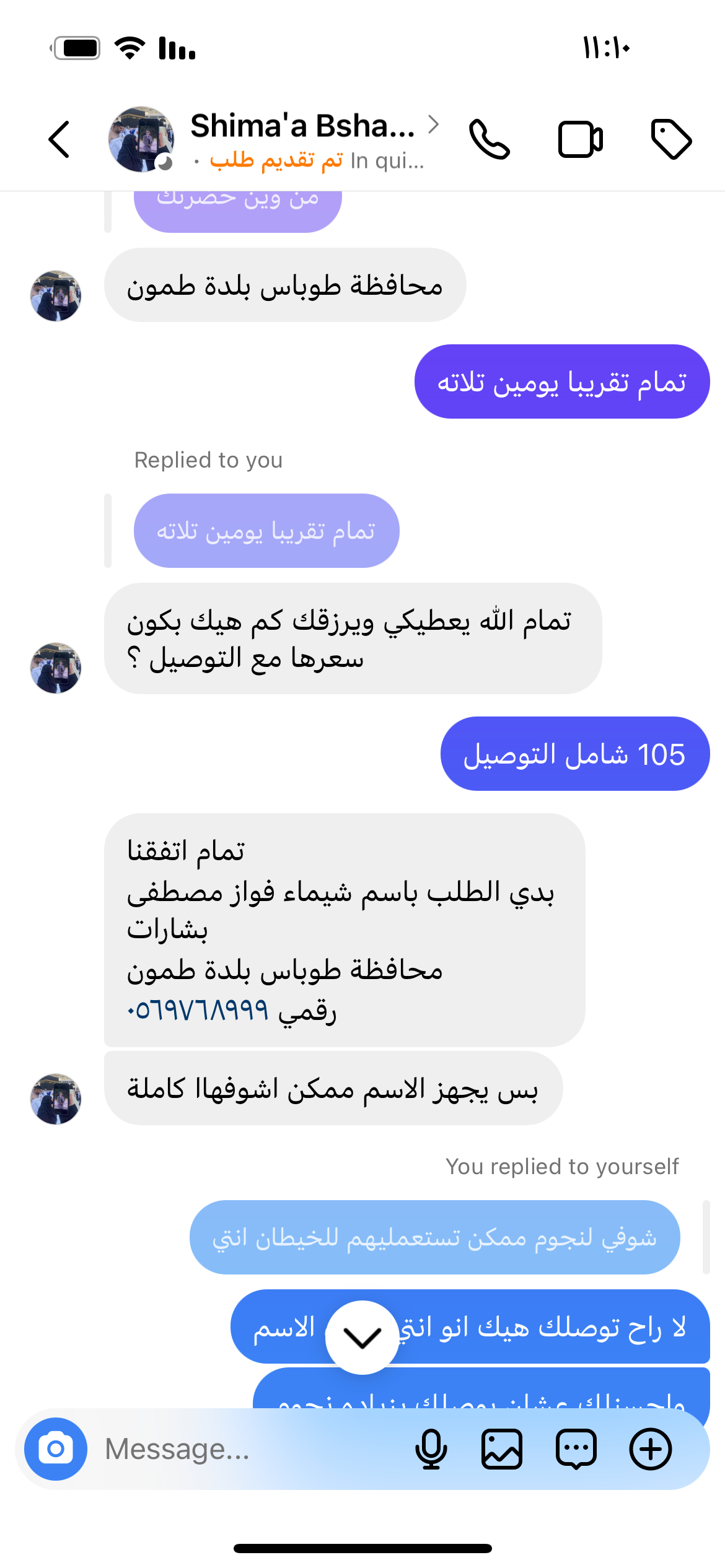725x1568 pixels.
Task: Open saved replies speech-bubble icon
Action: point(576,1449)
